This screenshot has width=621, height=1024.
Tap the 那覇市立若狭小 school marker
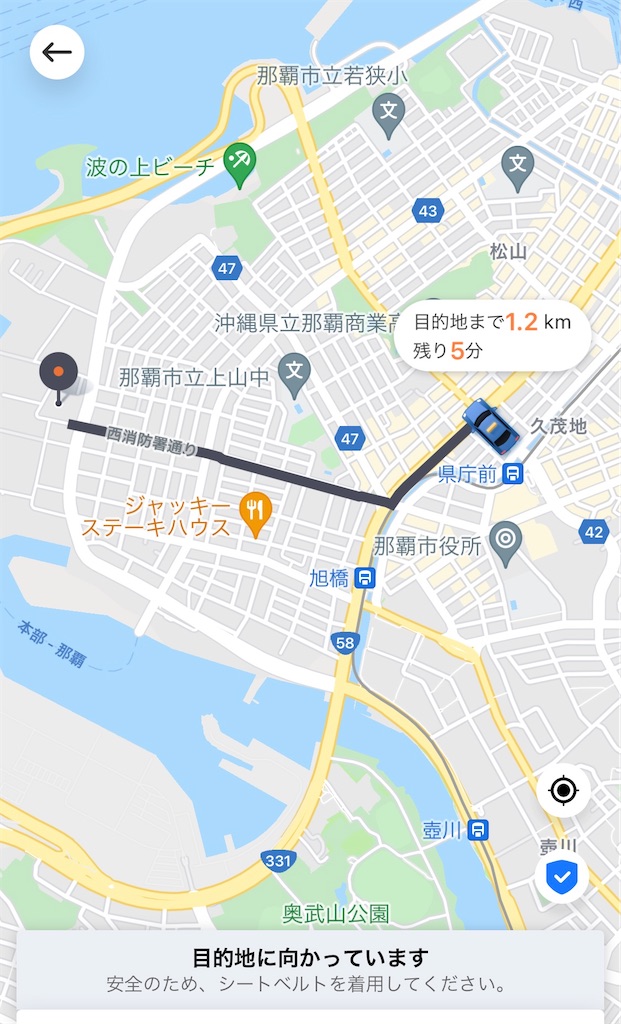click(388, 116)
